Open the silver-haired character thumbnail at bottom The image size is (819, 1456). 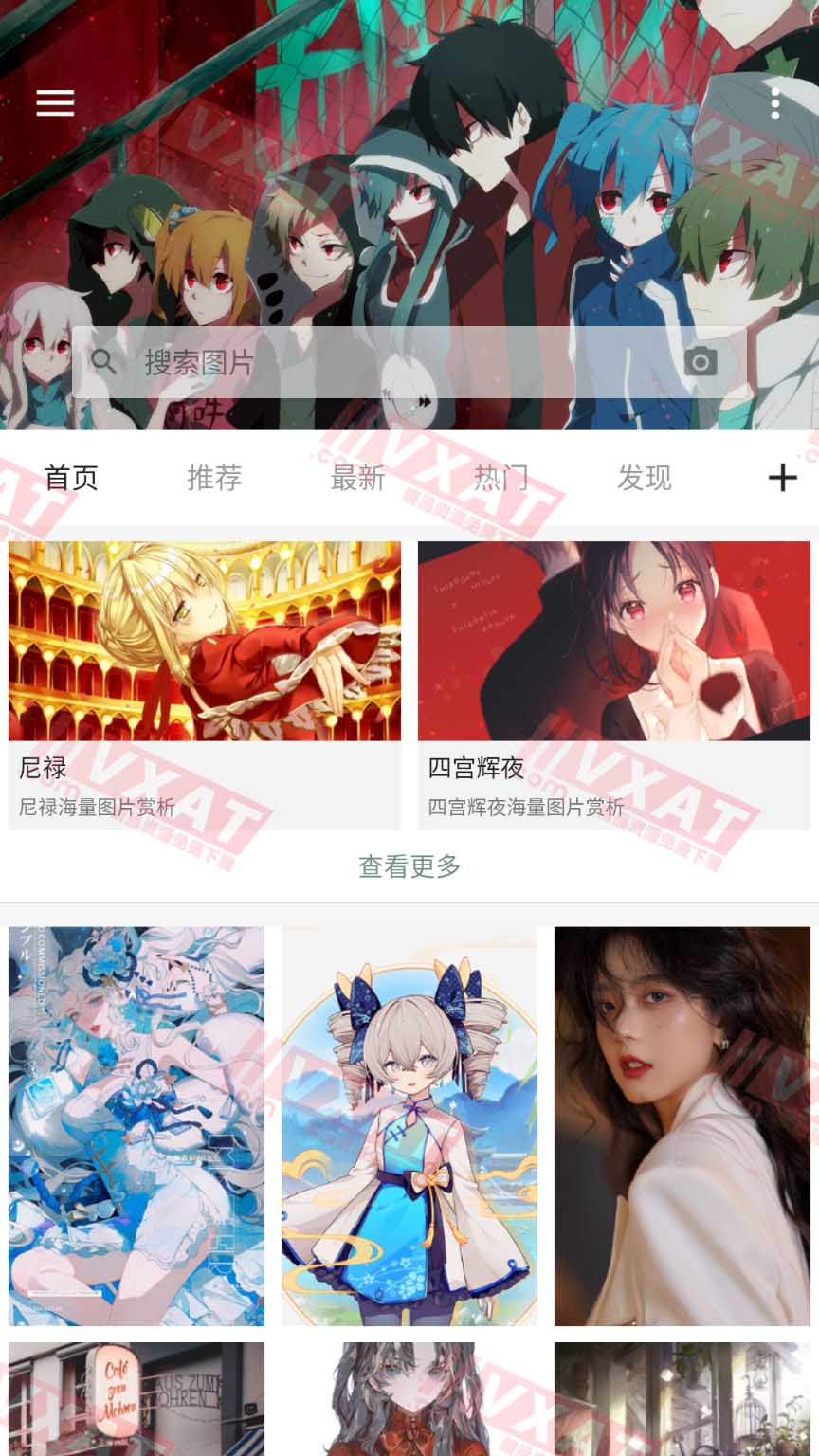pos(409,1403)
